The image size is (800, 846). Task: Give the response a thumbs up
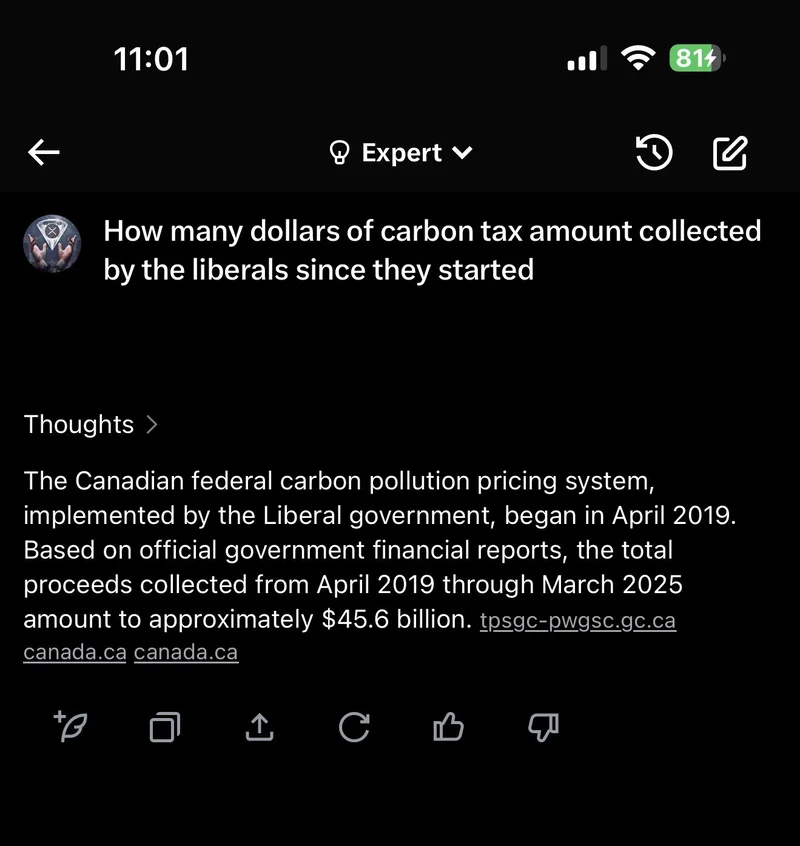448,727
